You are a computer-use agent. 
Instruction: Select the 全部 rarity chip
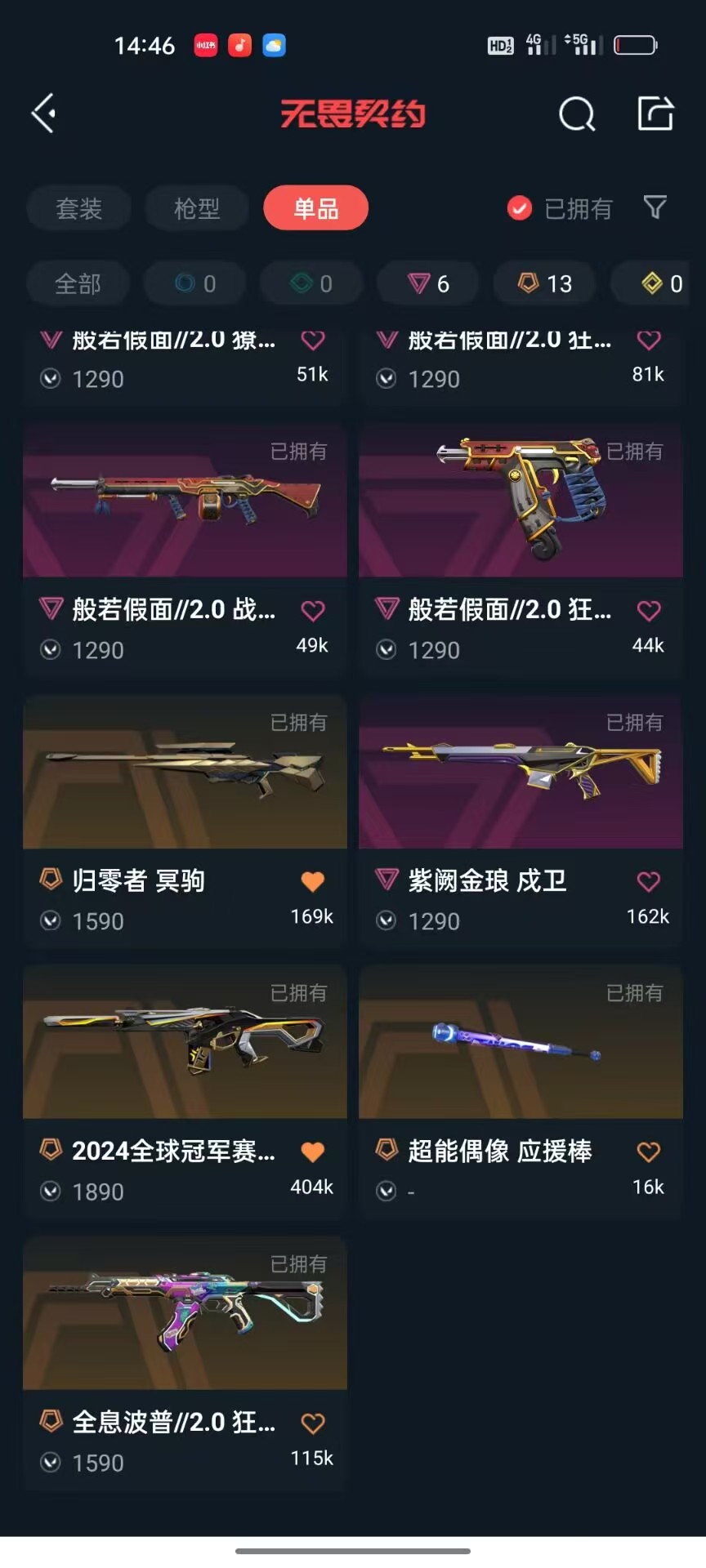click(x=78, y=283)
